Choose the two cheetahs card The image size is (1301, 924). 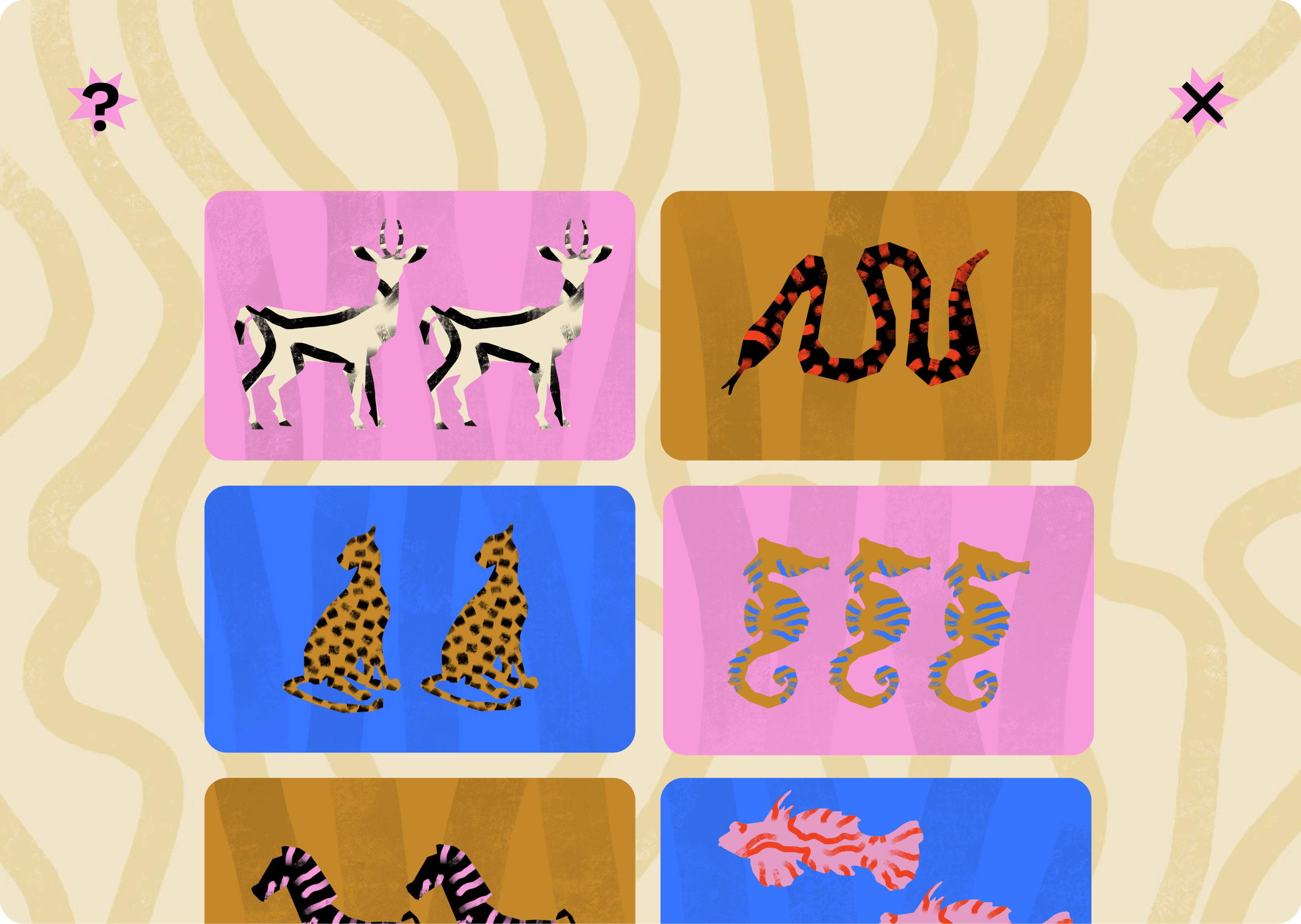pos(420,618)
